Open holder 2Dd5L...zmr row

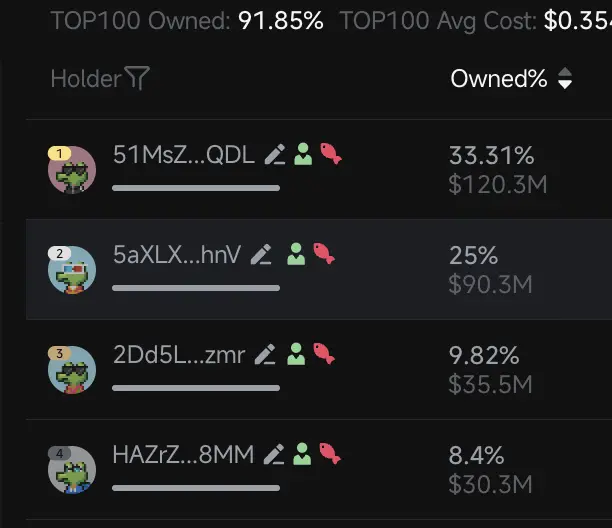pos(179,354)
